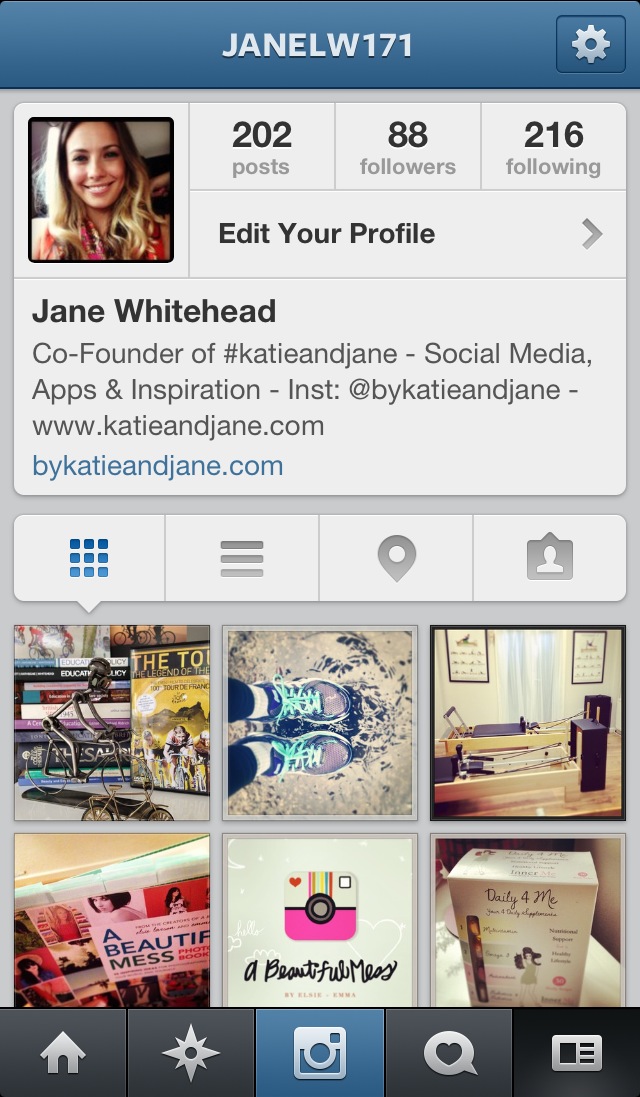Open the A Beautiful Mess book photo

tap(112, 920)
